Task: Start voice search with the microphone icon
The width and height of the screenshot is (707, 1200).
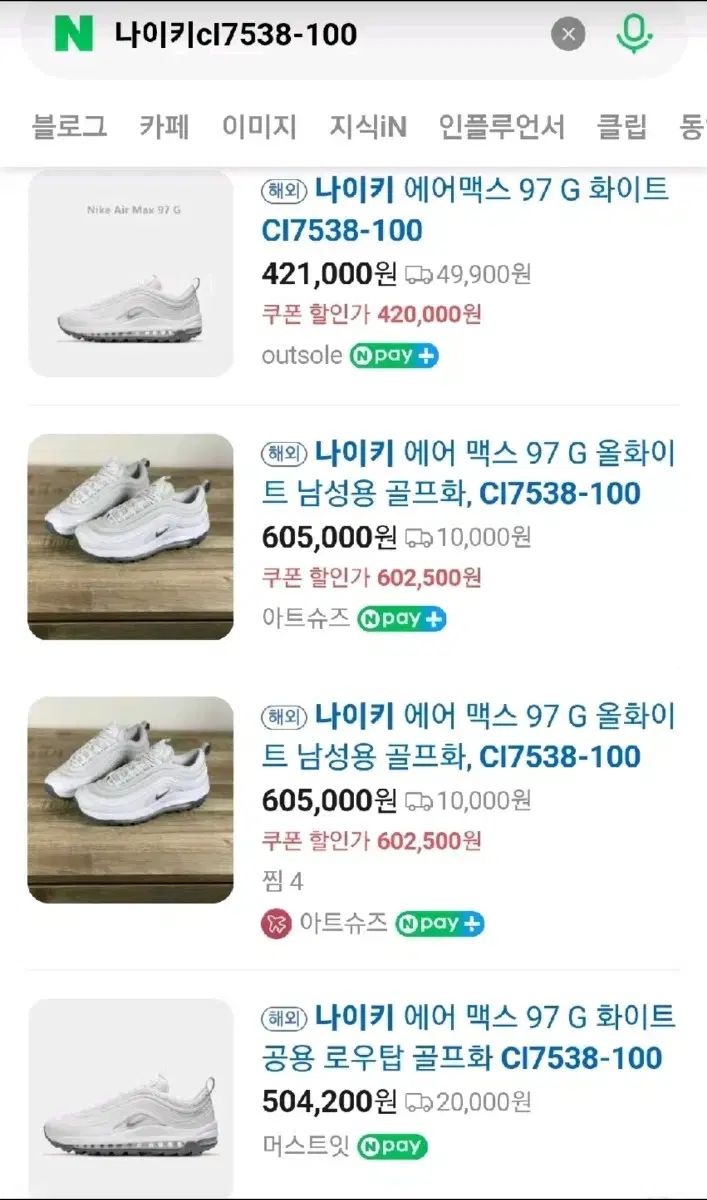Action: click(633, 35)
